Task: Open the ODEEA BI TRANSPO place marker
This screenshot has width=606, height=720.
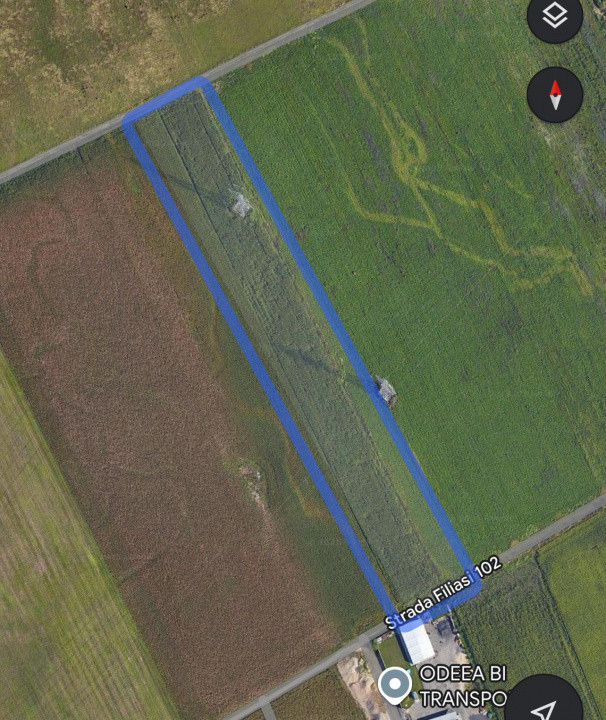Action: [x=396, y=685]
